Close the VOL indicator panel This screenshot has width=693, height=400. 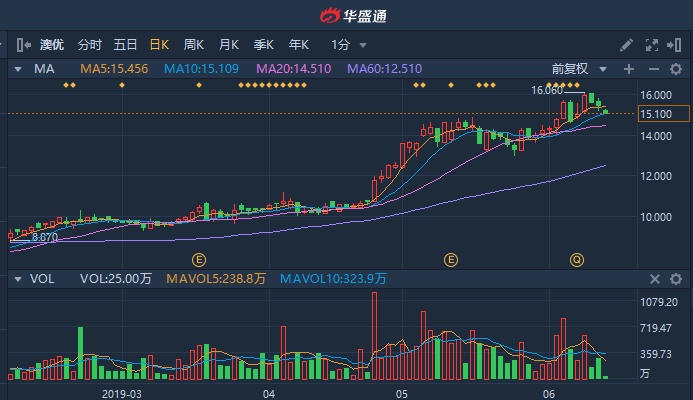pyautogui.click(x=655, y=279)
